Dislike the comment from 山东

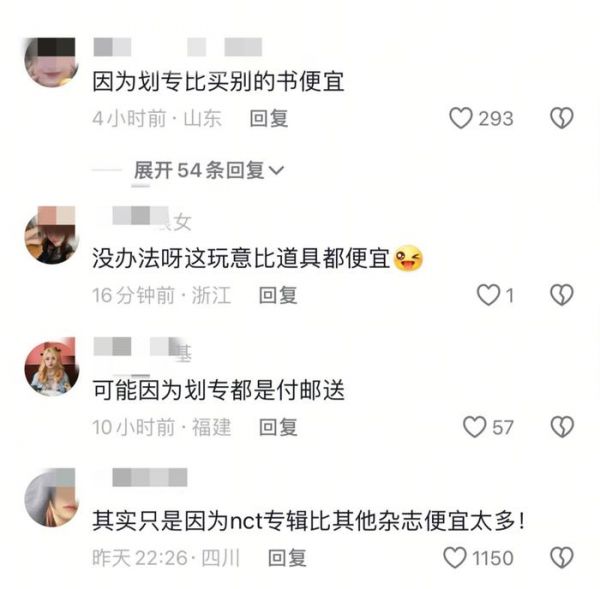562,118
